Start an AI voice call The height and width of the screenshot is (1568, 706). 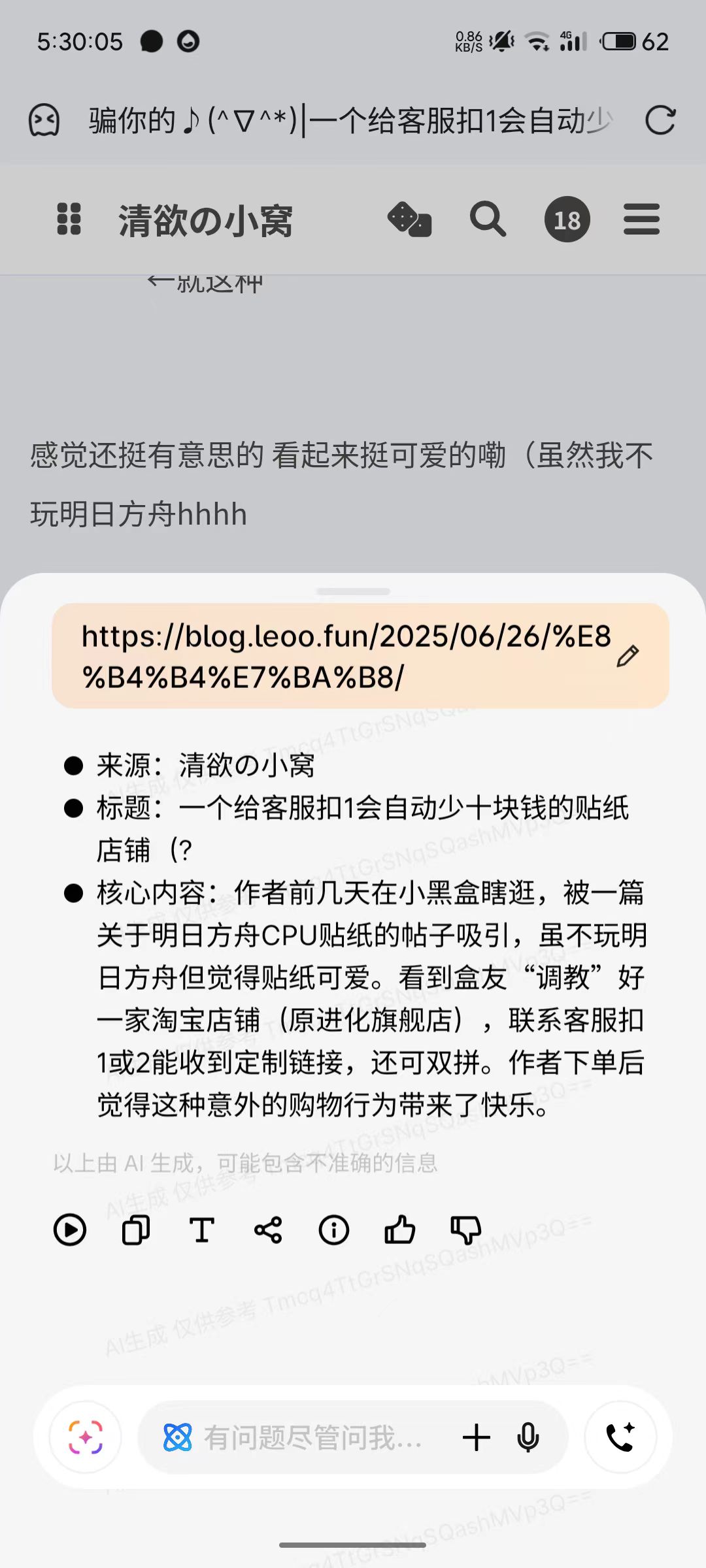[x=620, y=1437]
